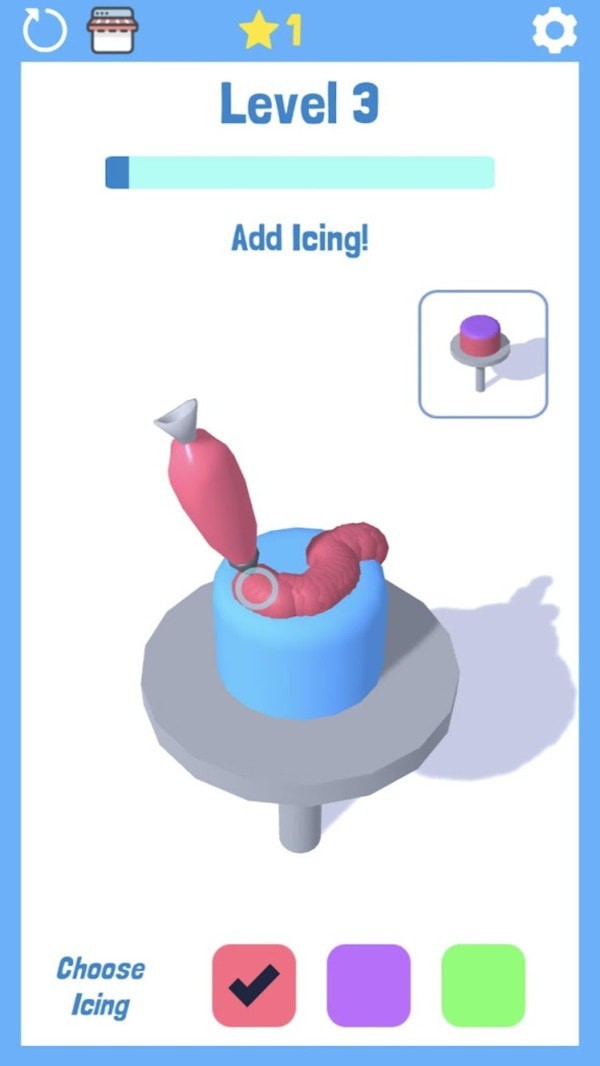
Task: Choose the purple icing swatch
Action: pyautogui.click(x=369, y=985)
